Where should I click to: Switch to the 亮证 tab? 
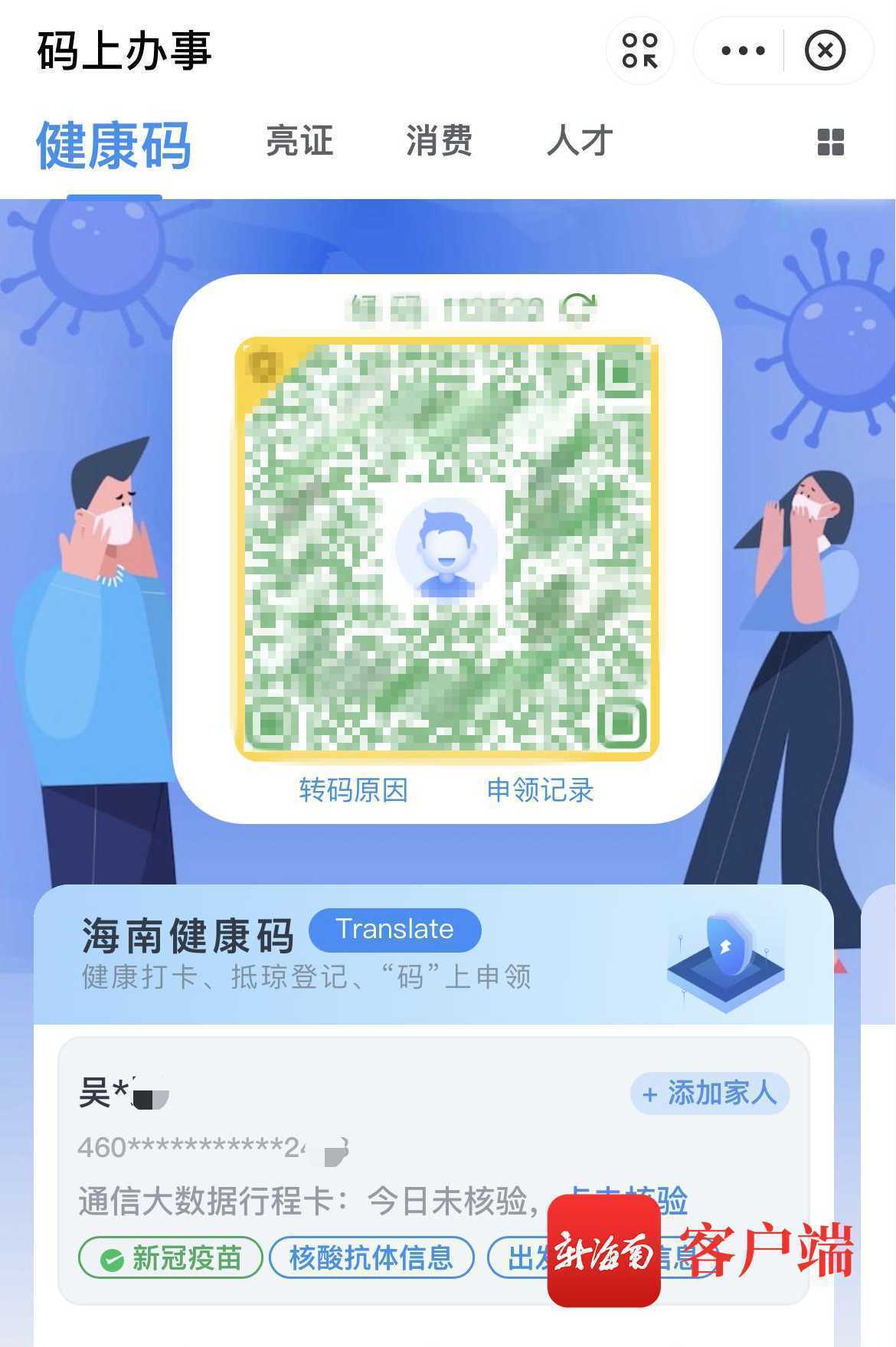[299, 141]
